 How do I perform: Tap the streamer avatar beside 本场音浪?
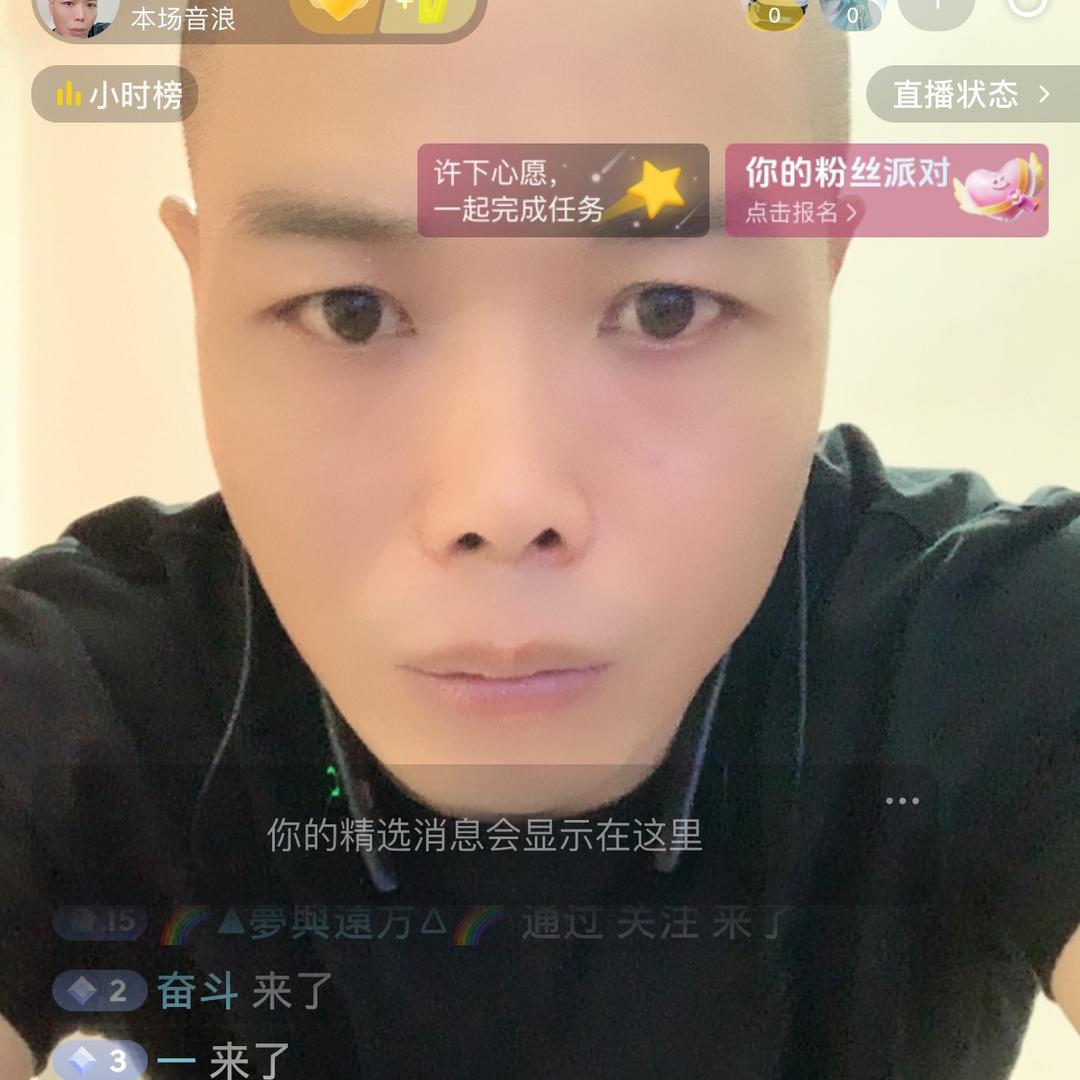(76, 14)
